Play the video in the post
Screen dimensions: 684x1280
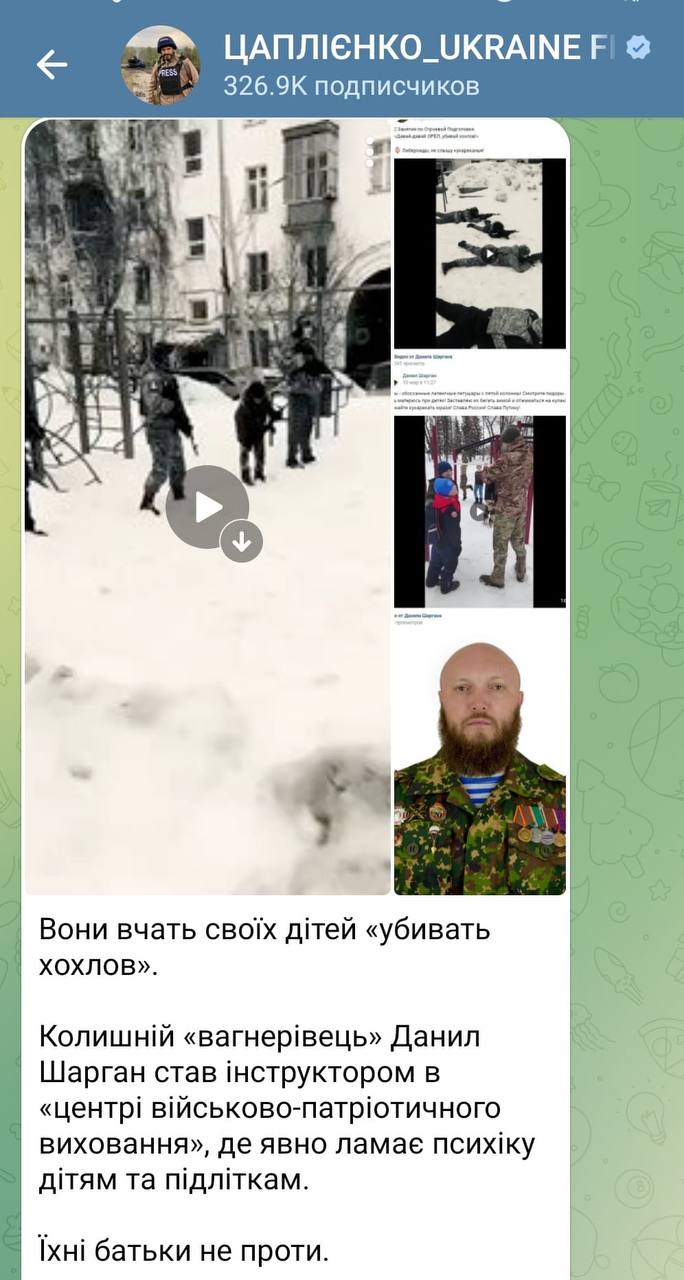coord(206,506)
